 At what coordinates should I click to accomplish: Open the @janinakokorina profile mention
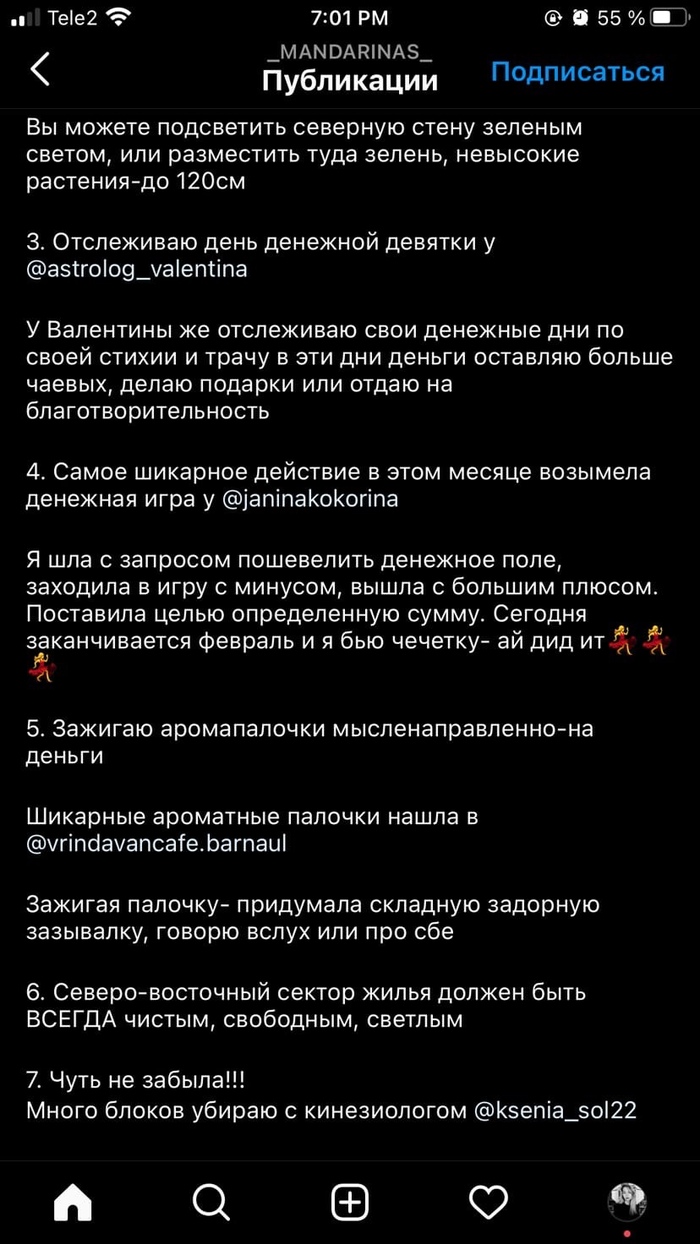[x=306, y=500]
